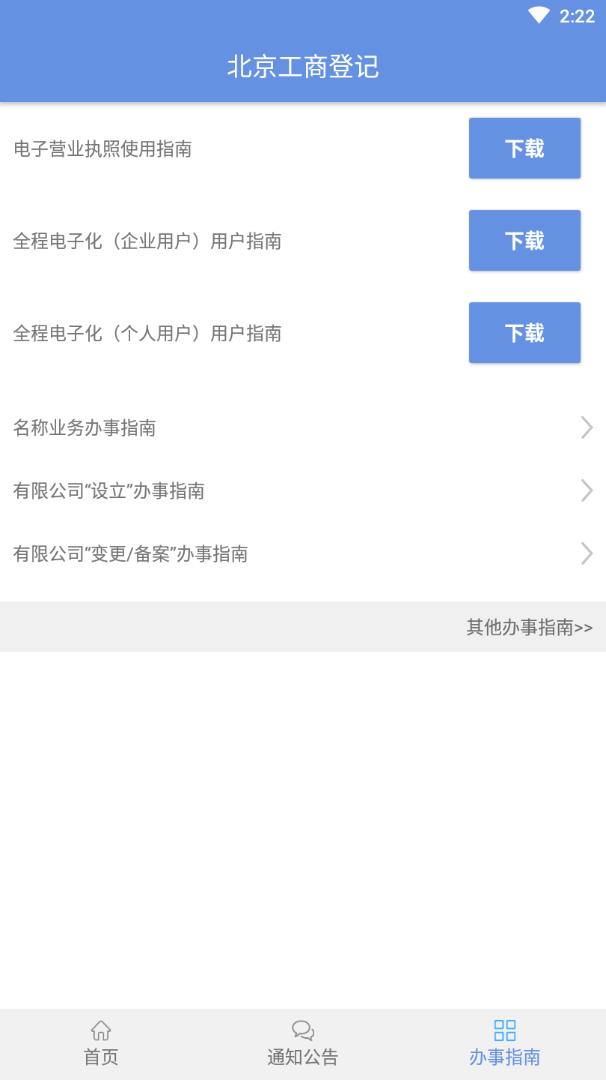This screenshot has width=606, height=1080.
Task: Download 电子营业执照使用指南
Action: pyautogui.click(x=524, y=149)
